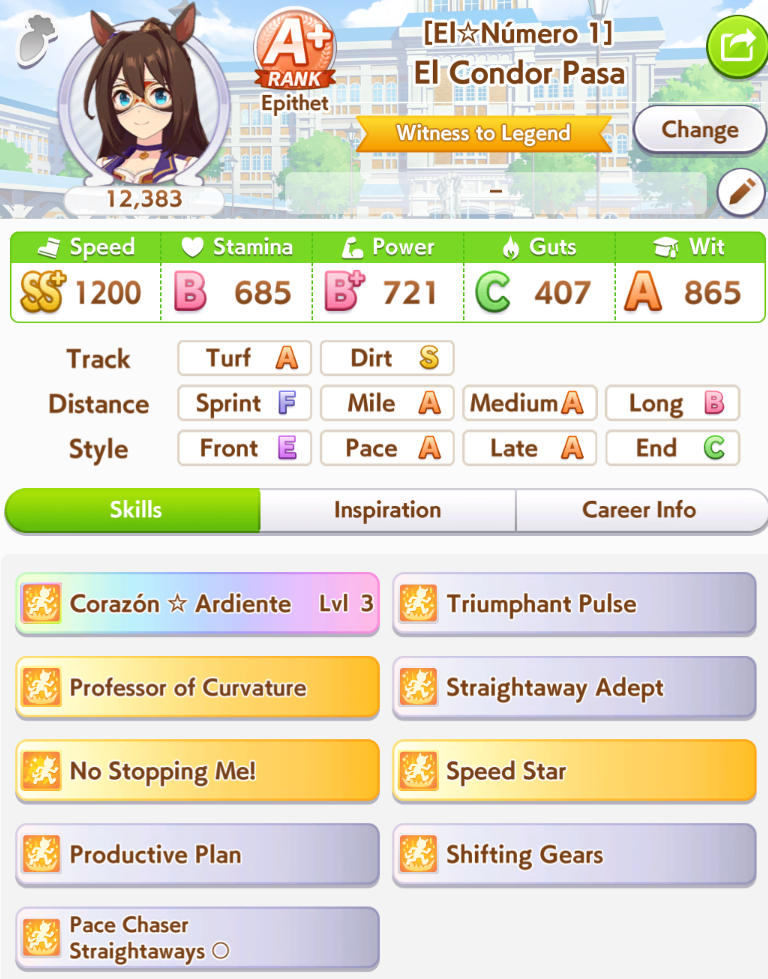Open the Triumphant Pulse skill
Image resolution: width=768 pixels, height=979 pixels.
click(x=574, y=603)
